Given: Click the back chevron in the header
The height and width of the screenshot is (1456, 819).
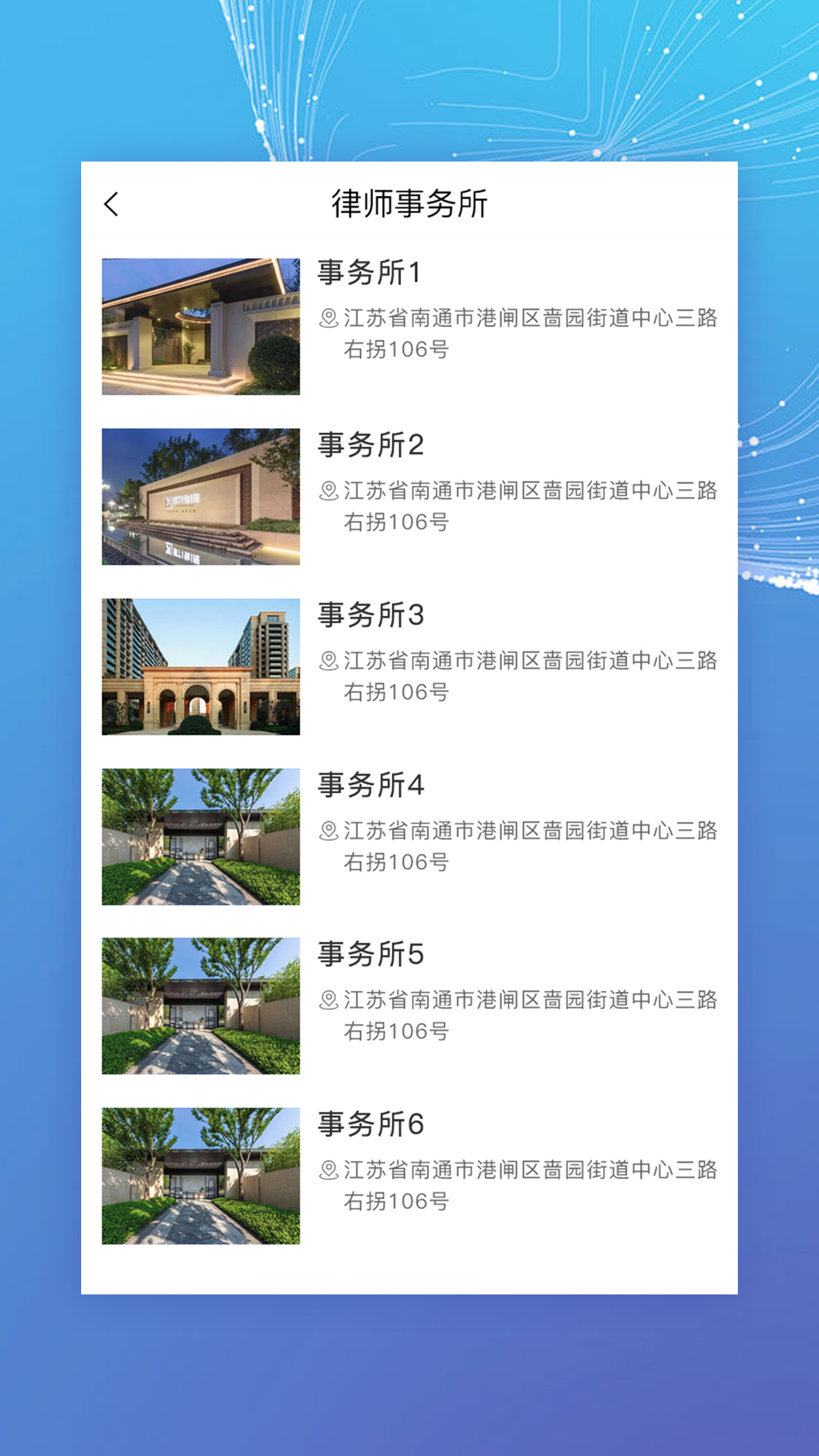Looking at the screenshot, I should (x=112, y=203).
